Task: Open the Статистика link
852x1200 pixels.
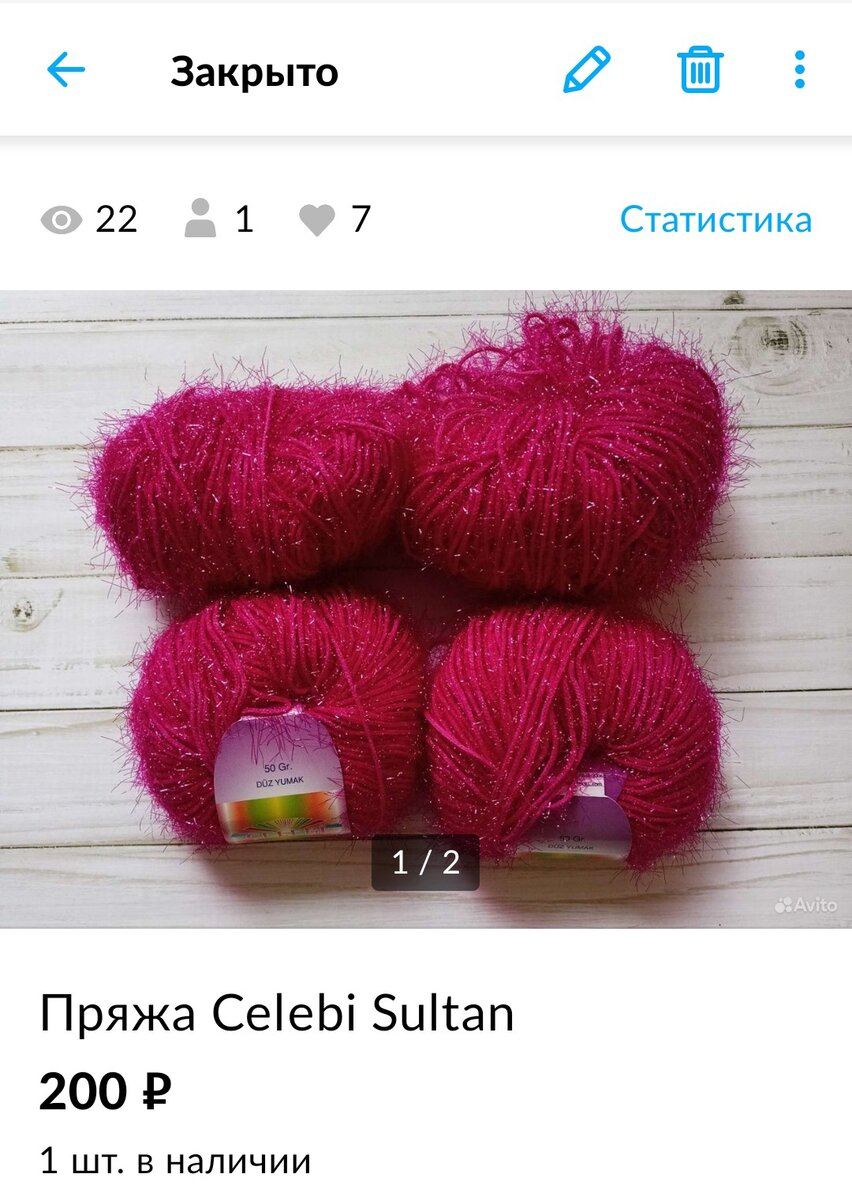Action: (716, 220)
